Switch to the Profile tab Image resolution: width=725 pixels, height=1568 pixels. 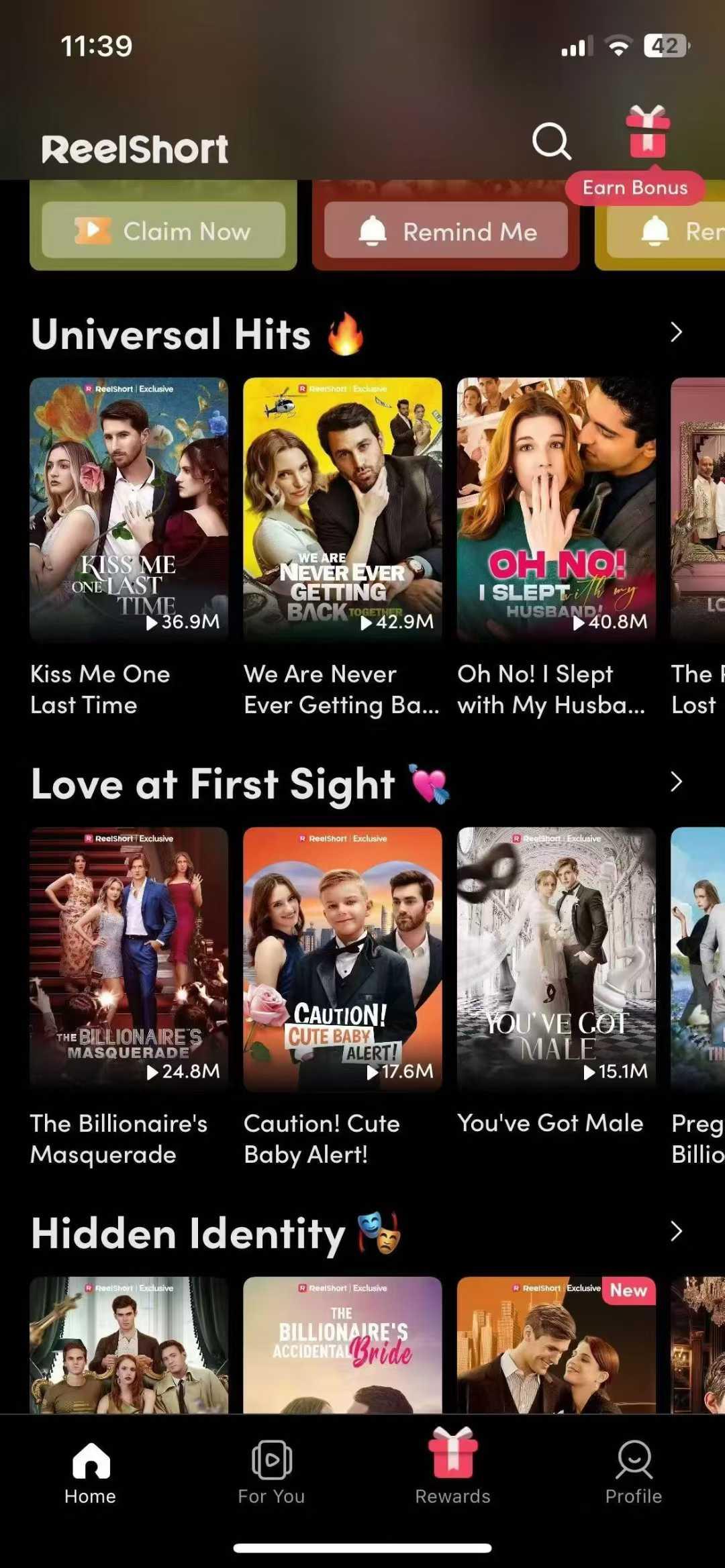pos(634,1473)
